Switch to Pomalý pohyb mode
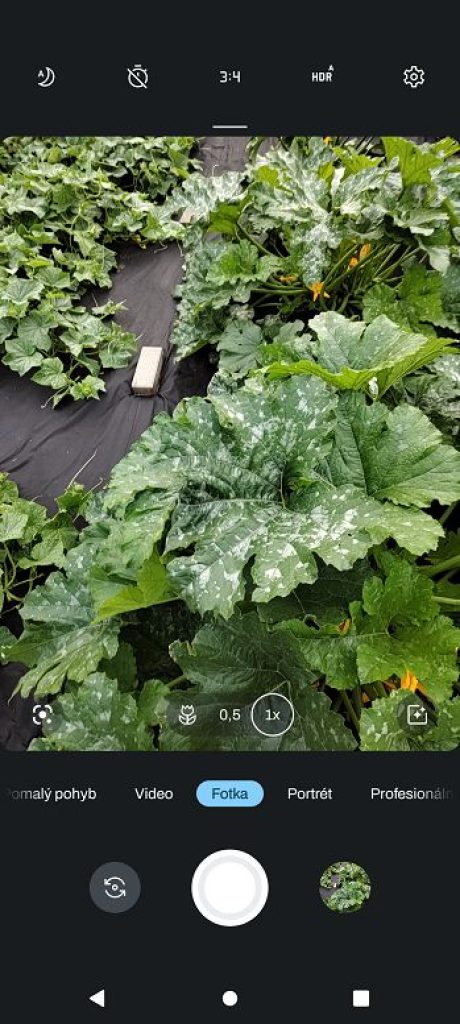 [x=50, y=793]
